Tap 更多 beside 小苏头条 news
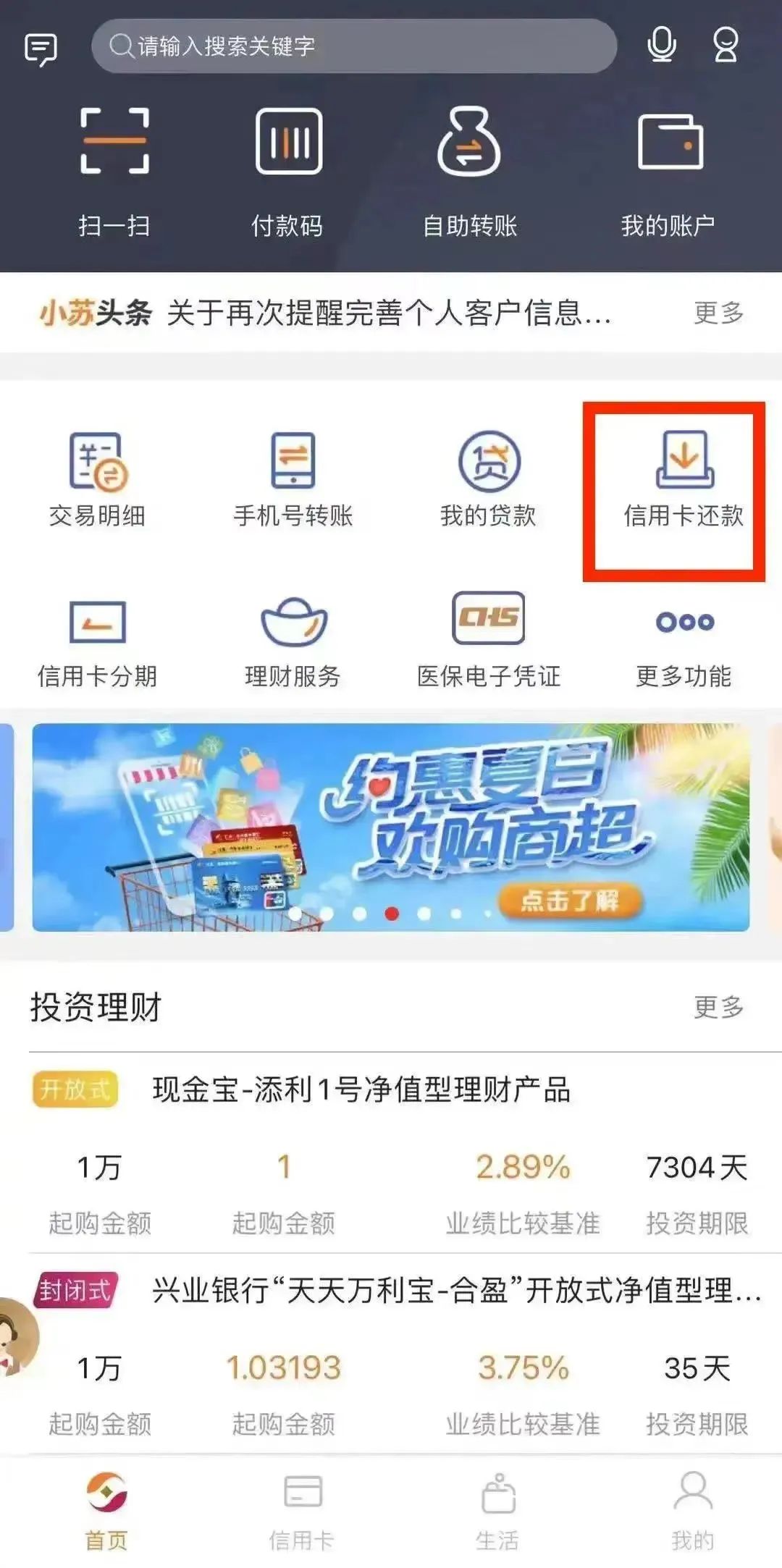 tap(718, 313)
